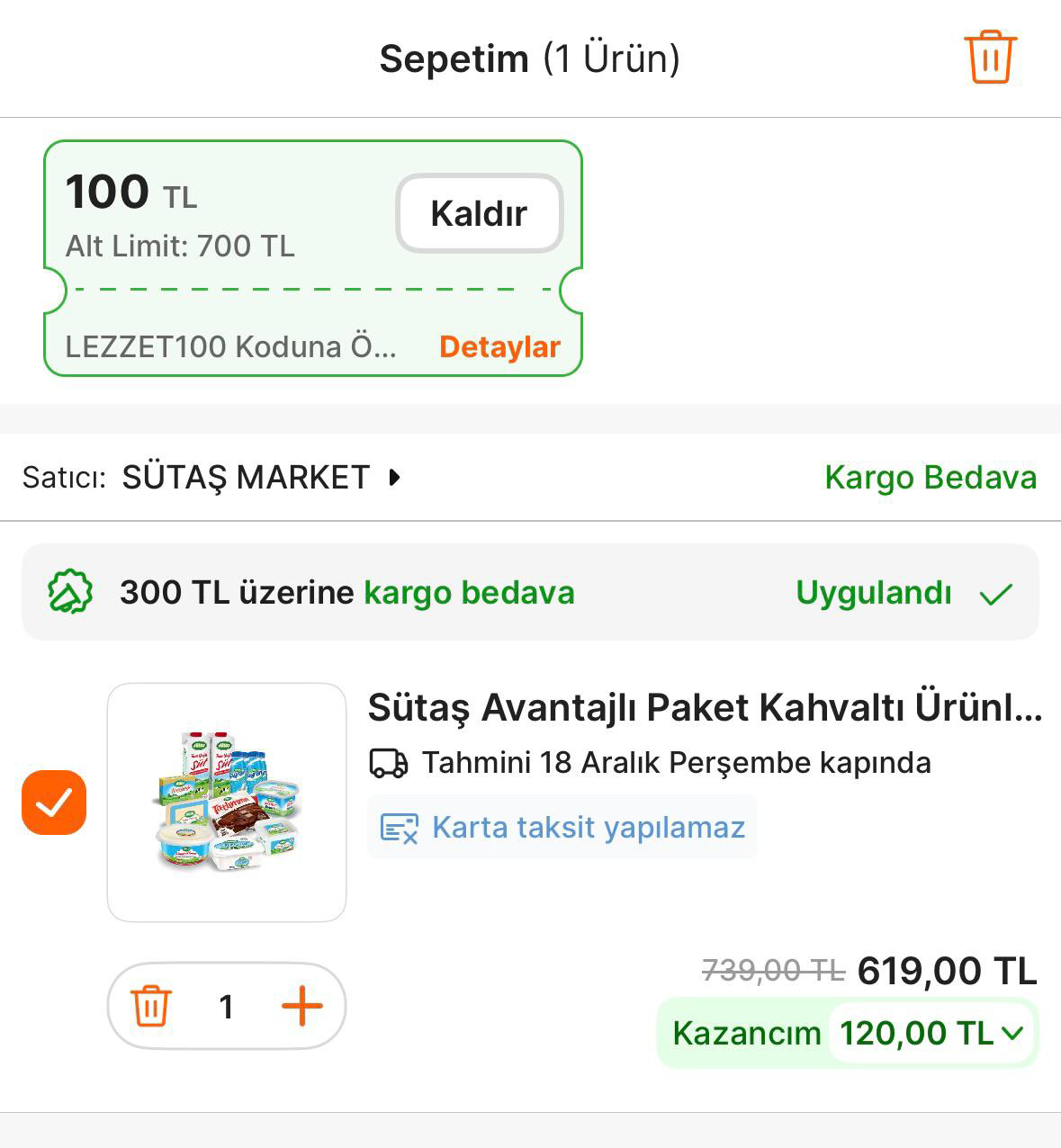Image resolution: width=1061 pixels, height=1148 pixels.
Task: Open the SÜTAŞ MARKET disclosure arrow
Action: [392, 478]
